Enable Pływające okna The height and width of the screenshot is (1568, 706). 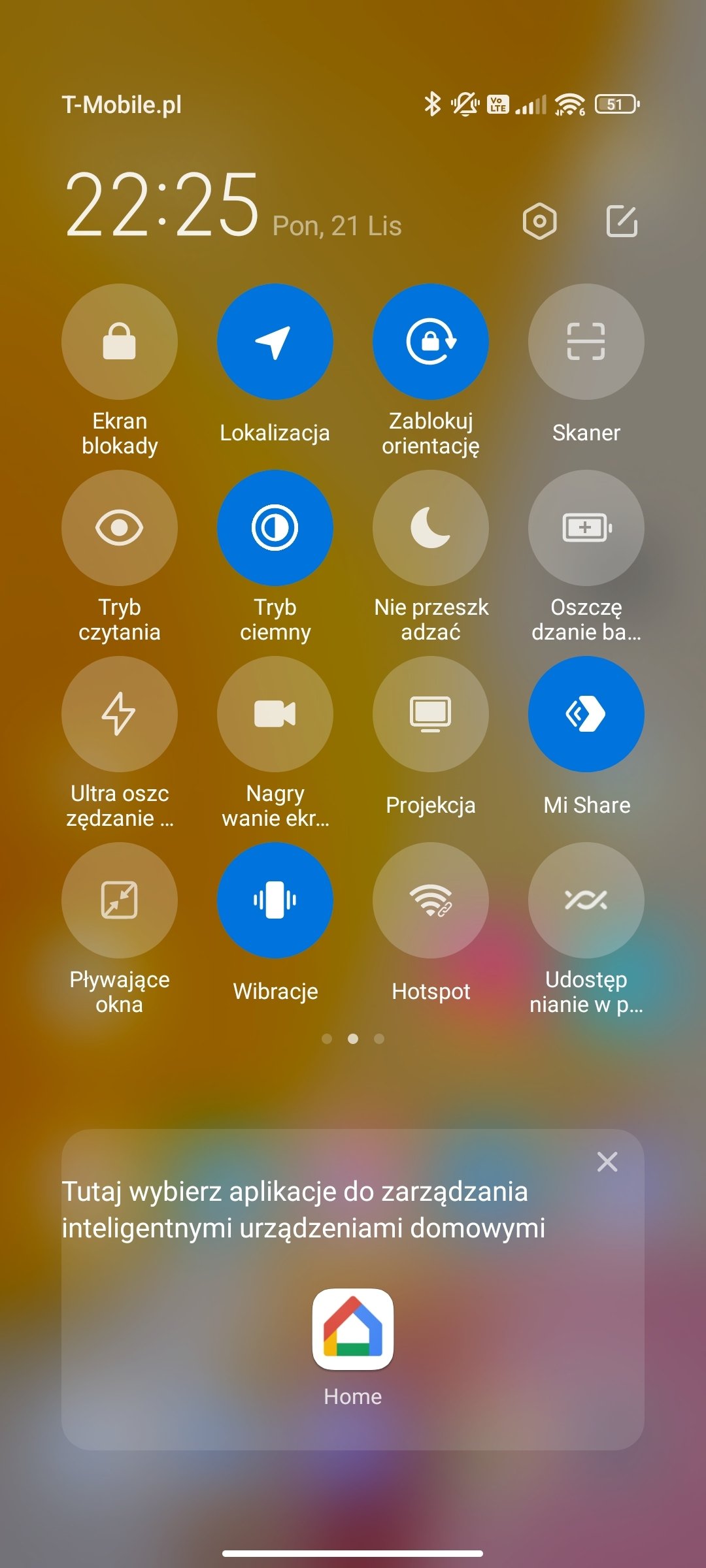[x=120, y=900]
